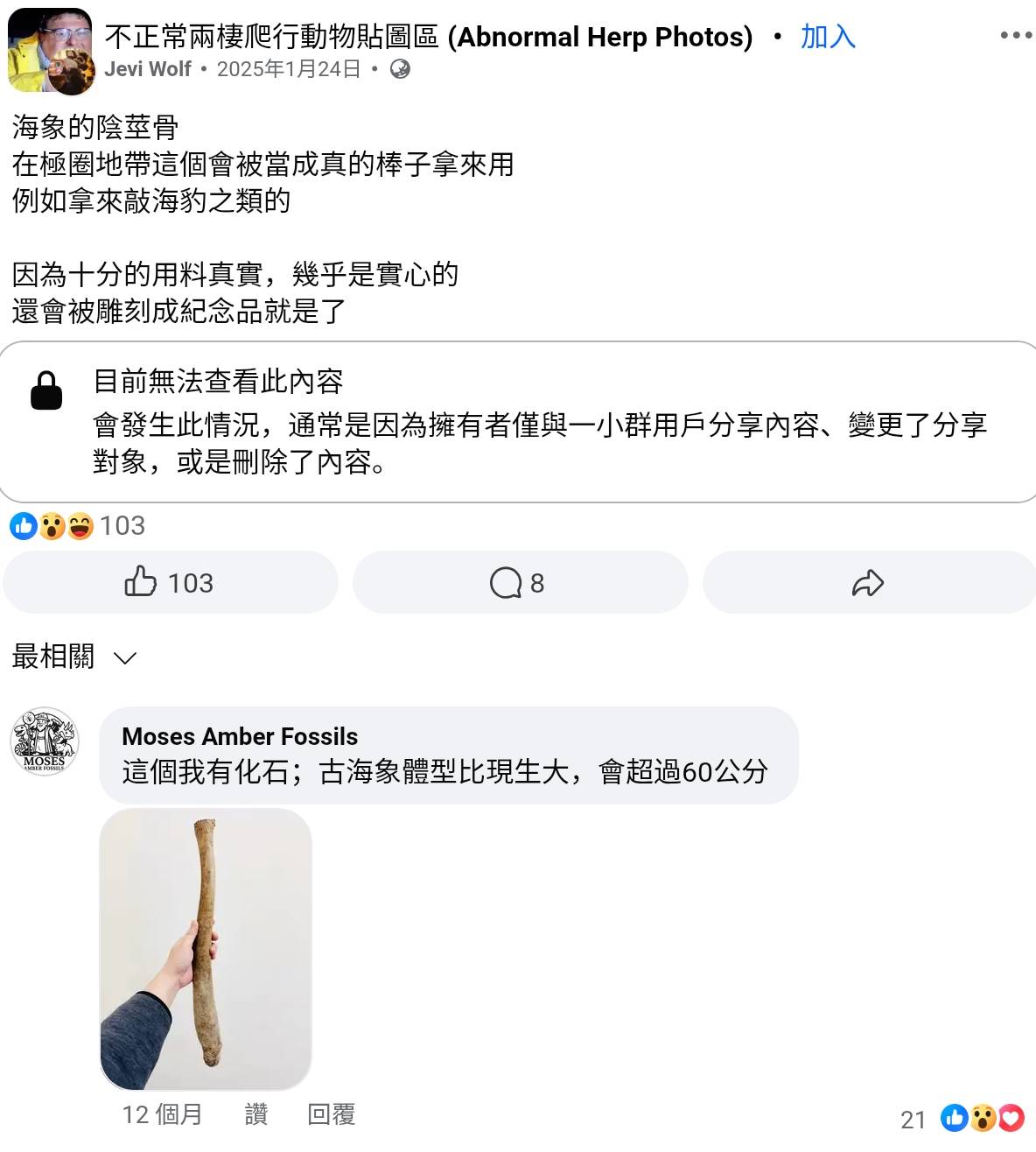Tap the poster's avatar picture at the top
This screenshot has height=1152, width=1036.
click(50, 52)
